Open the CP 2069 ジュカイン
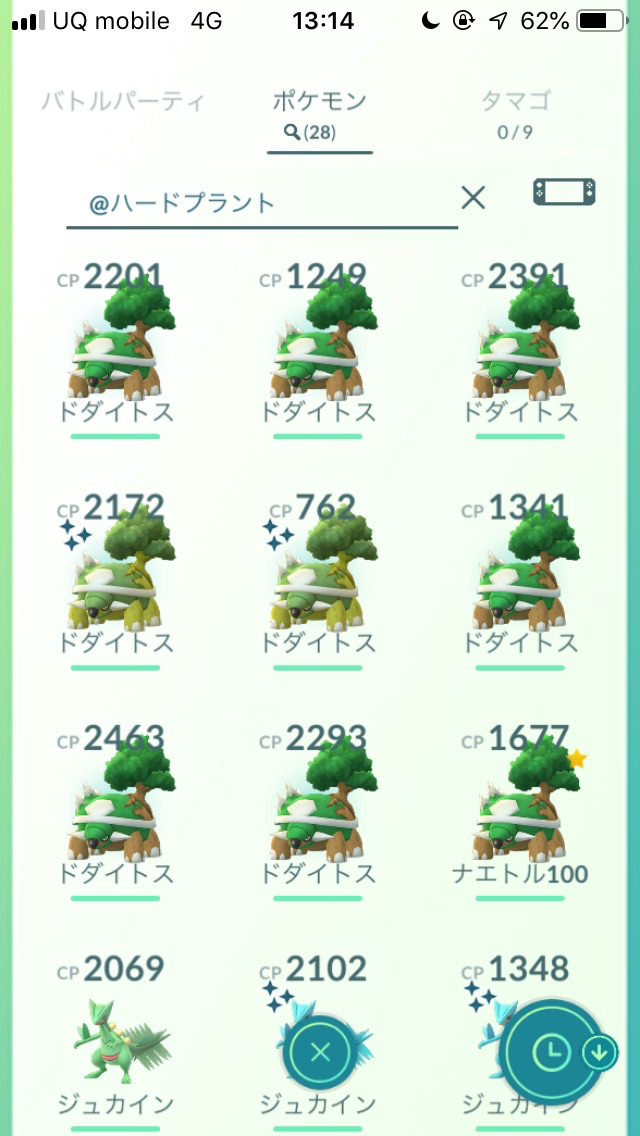The image size is (640, 1136). point(116,1040)
